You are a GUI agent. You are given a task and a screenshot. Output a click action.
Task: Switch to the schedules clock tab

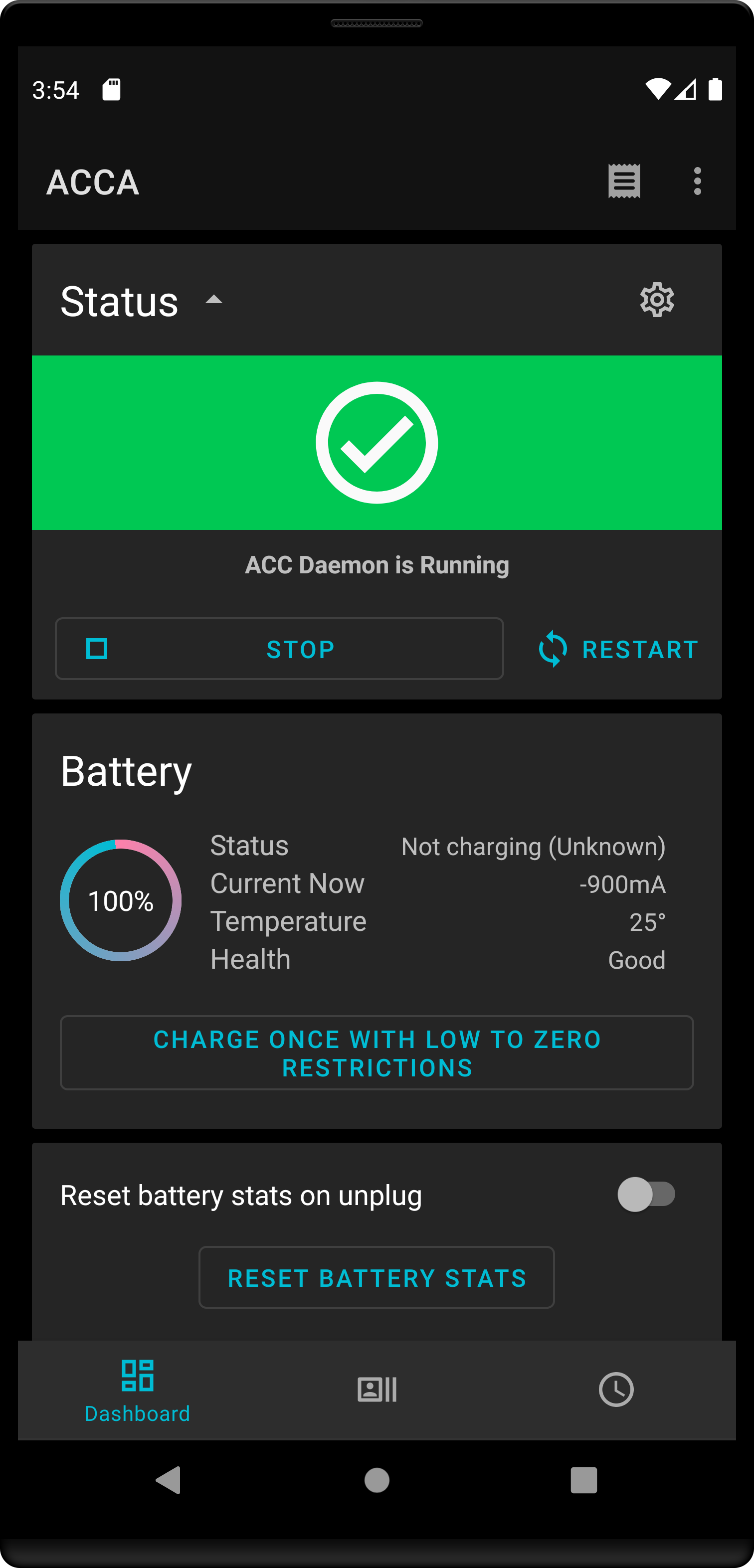(616, 1390)
